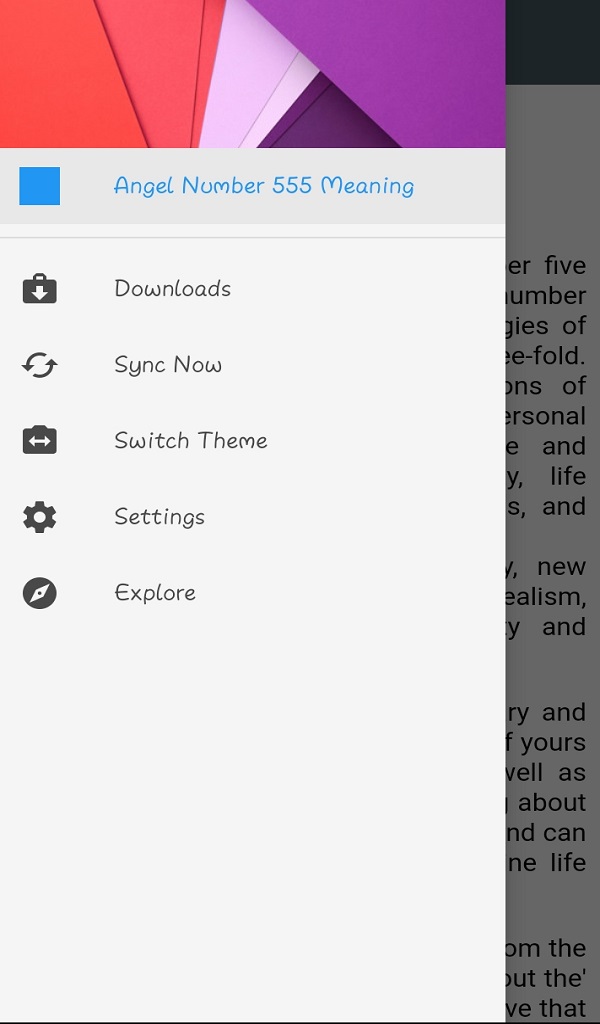Go to Settings
The height and width of the screenshot is (1024, 600).
pos(159,517)
